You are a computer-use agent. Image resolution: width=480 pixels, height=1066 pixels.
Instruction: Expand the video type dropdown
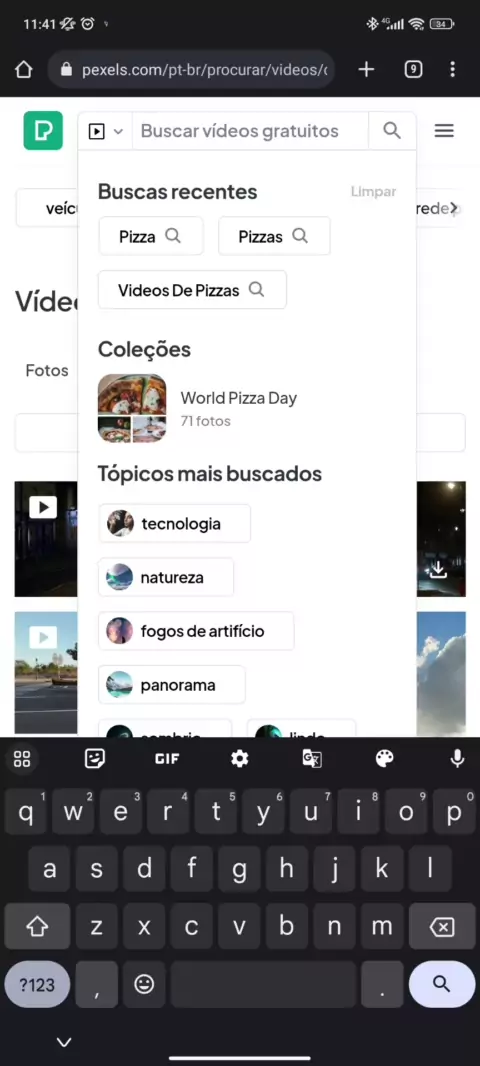point(105,131)
